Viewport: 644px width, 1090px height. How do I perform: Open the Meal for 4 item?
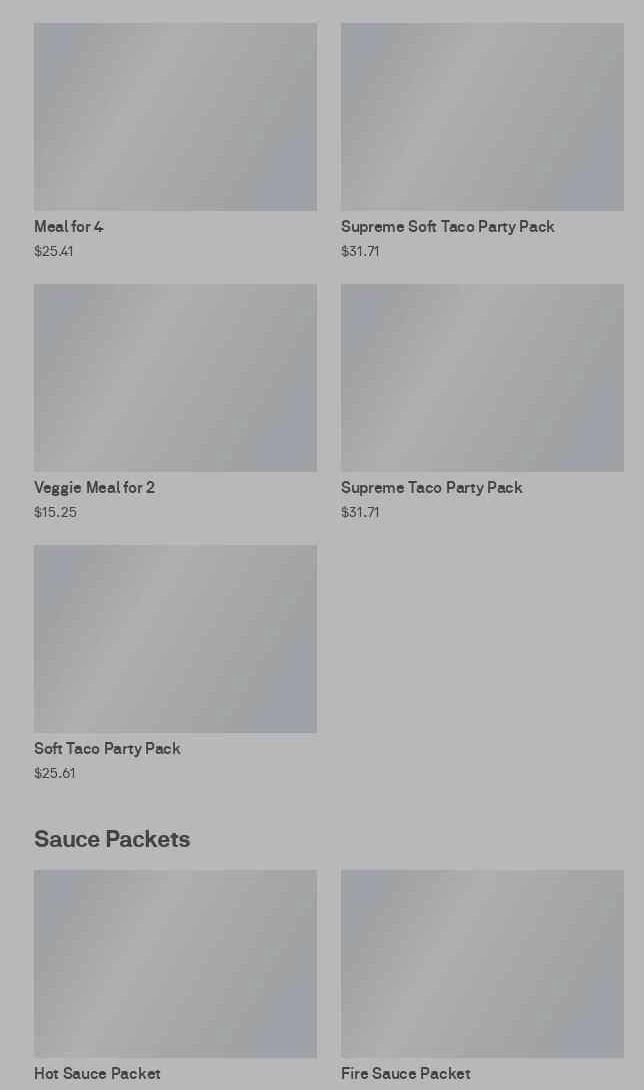pos(175,118)
